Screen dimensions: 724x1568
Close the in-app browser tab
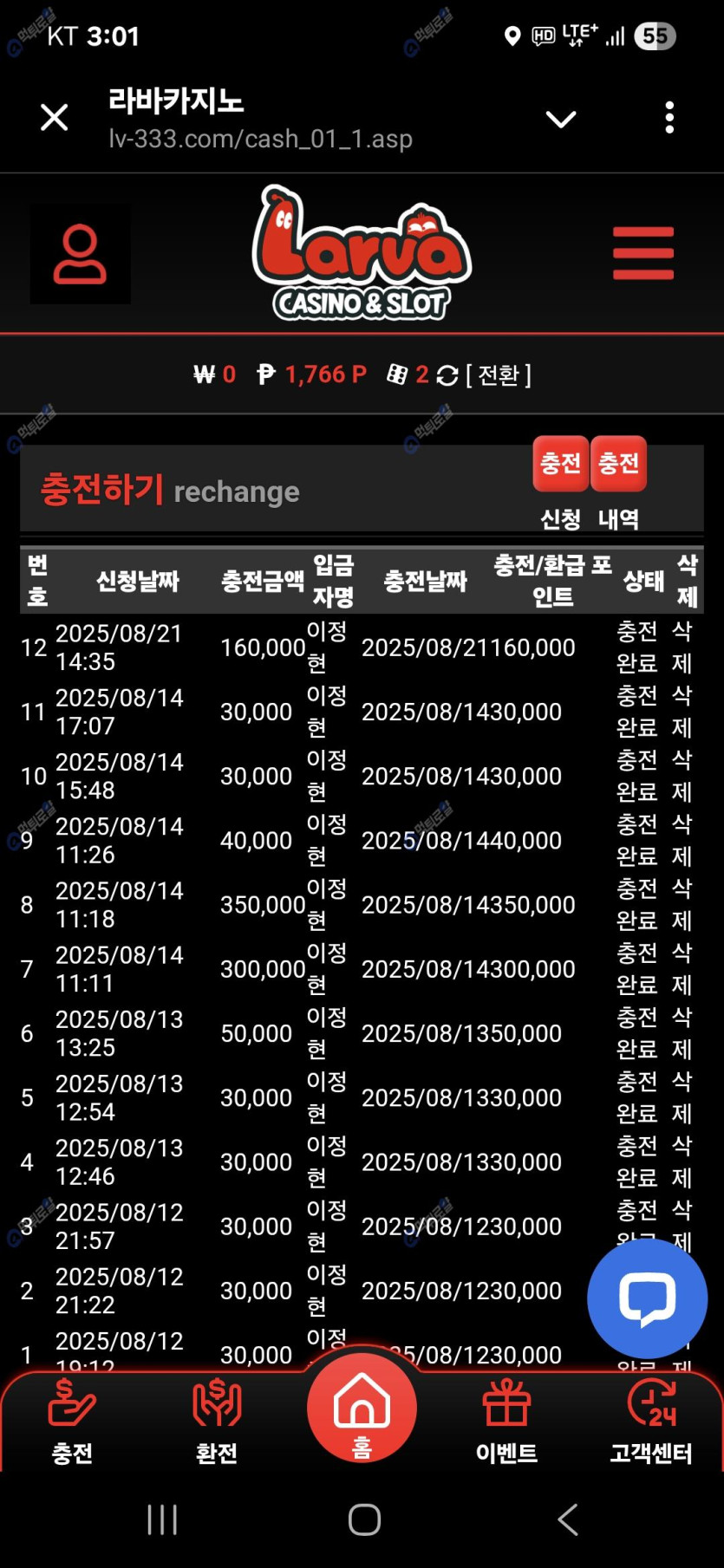click(55, 118)
